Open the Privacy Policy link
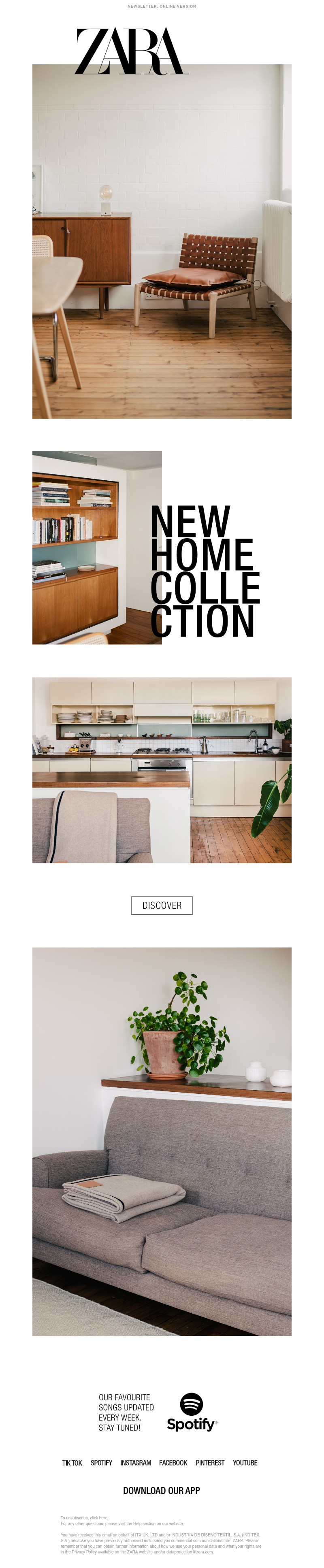This screenshot has width=324, height=1568. (84, 1552)
